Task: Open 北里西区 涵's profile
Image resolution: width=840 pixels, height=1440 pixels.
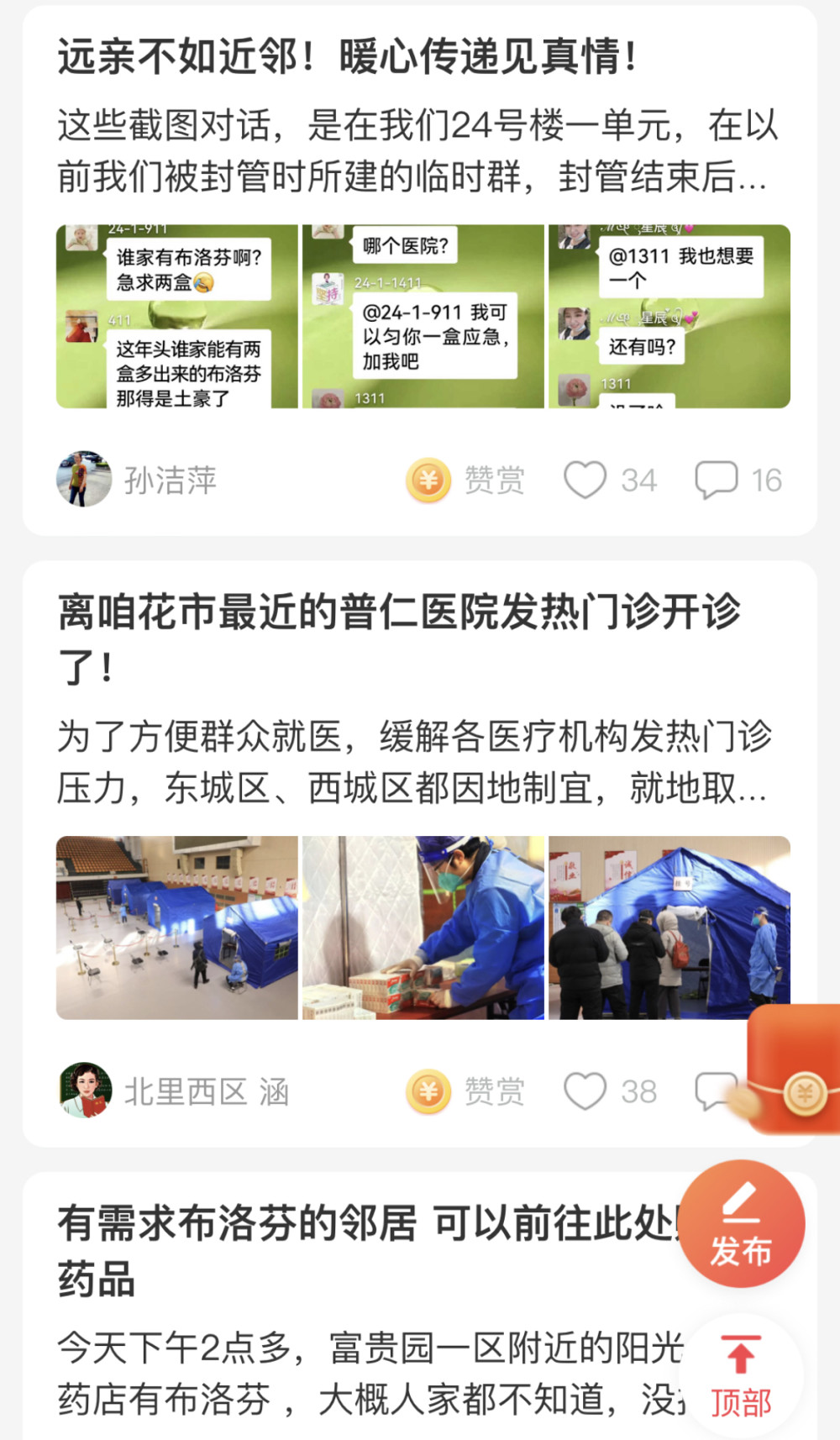Action: (173, 1091)
